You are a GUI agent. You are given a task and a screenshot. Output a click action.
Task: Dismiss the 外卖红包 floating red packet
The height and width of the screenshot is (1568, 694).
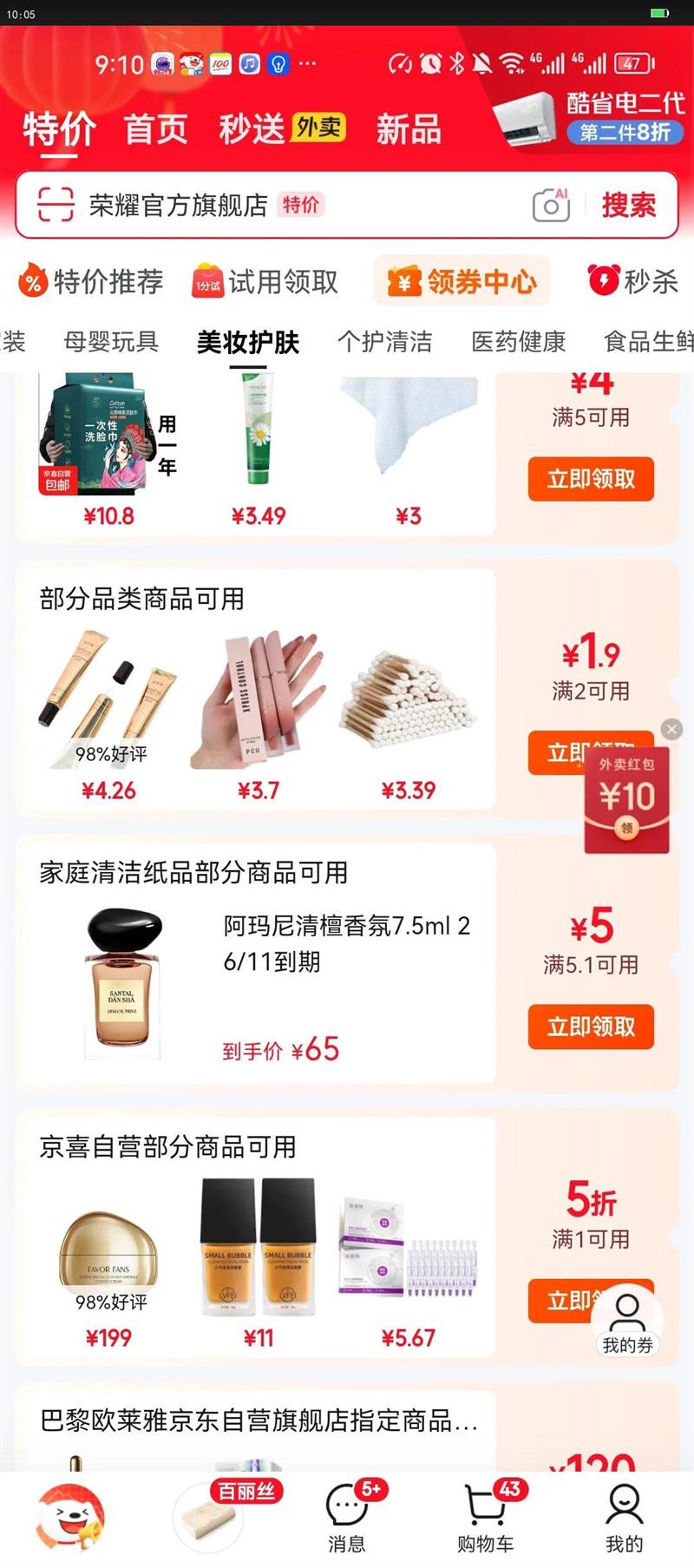[x=671, y=729]
